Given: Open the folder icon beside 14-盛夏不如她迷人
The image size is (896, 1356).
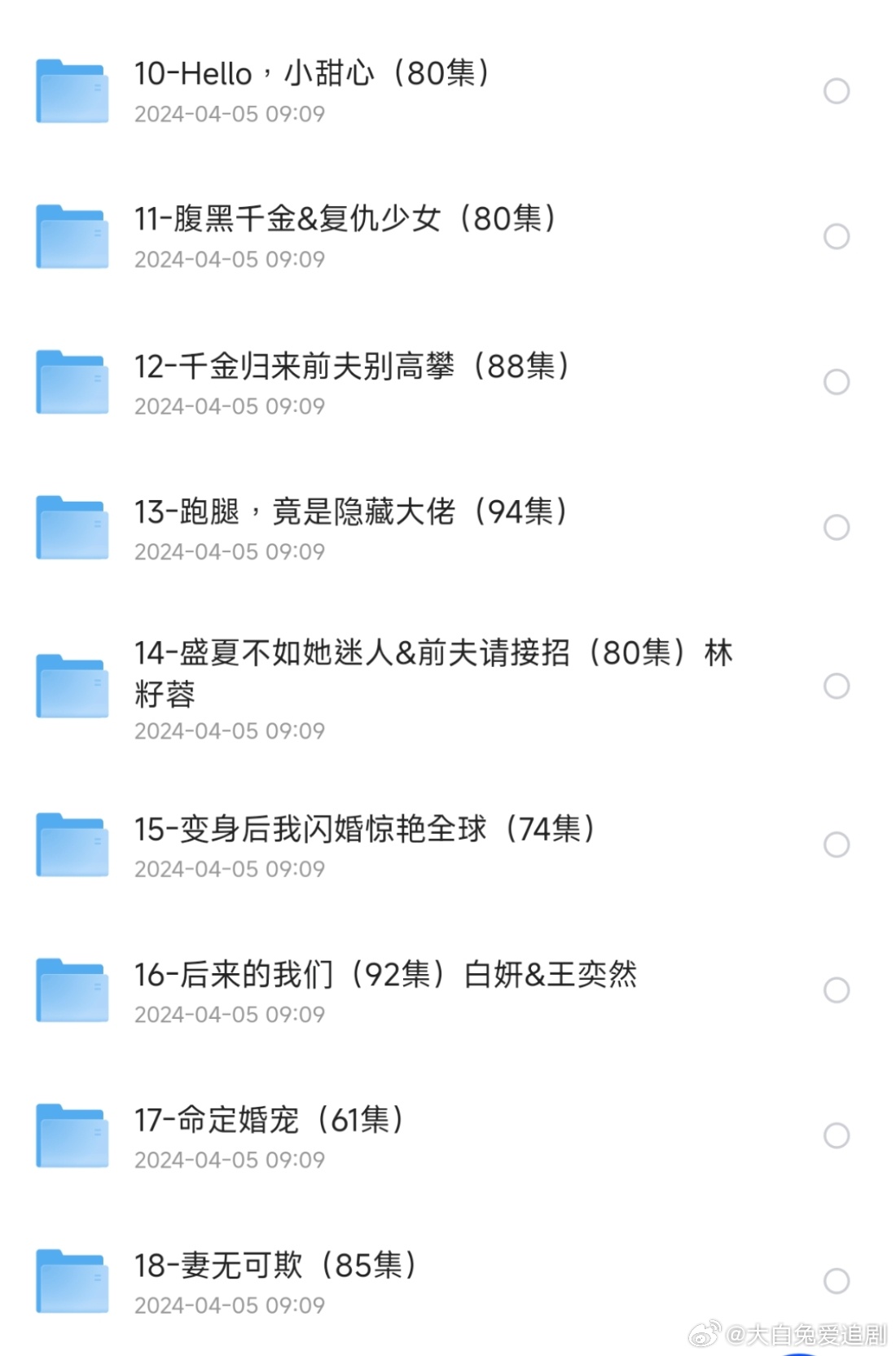Looking at the screenshot, I should pos(72,684).
